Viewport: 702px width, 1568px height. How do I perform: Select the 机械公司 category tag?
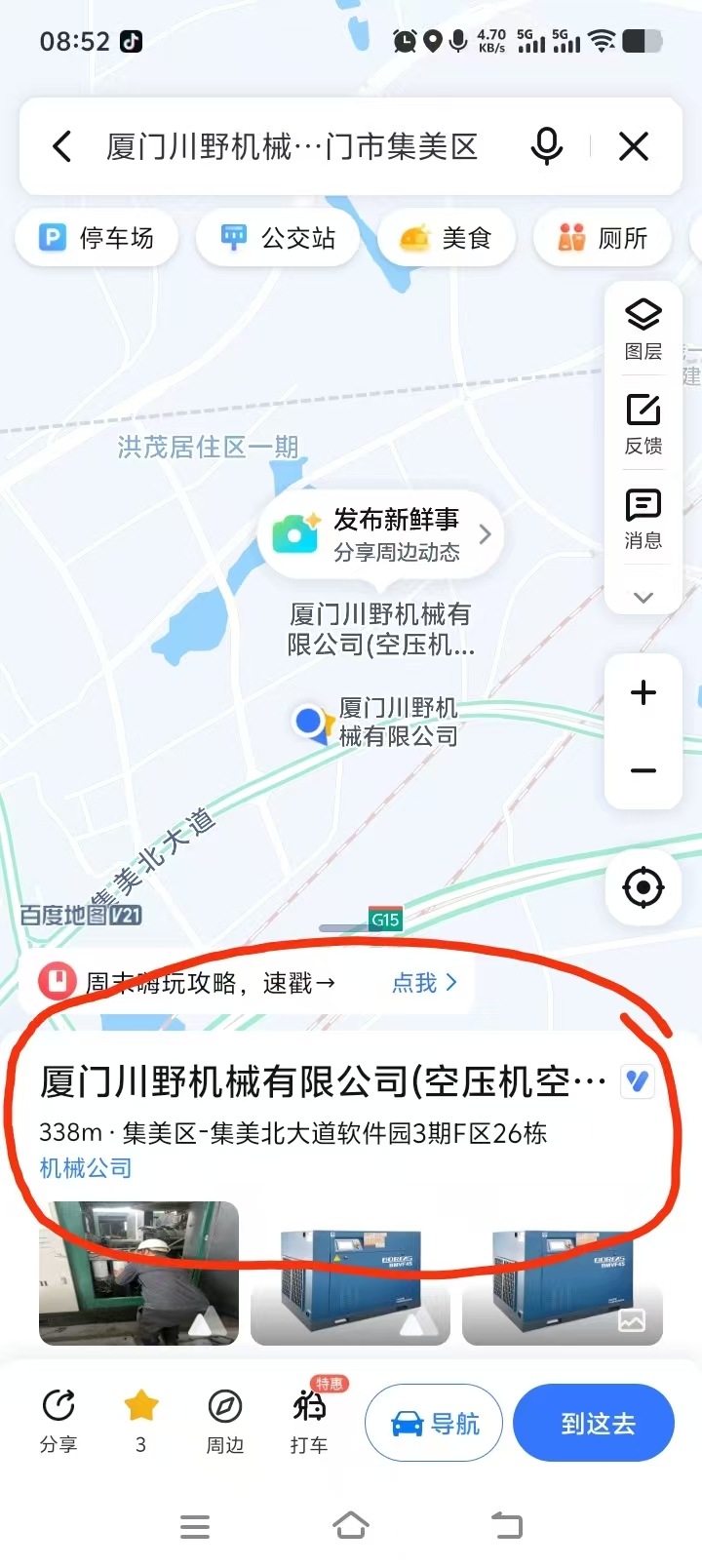point(84,1167)
